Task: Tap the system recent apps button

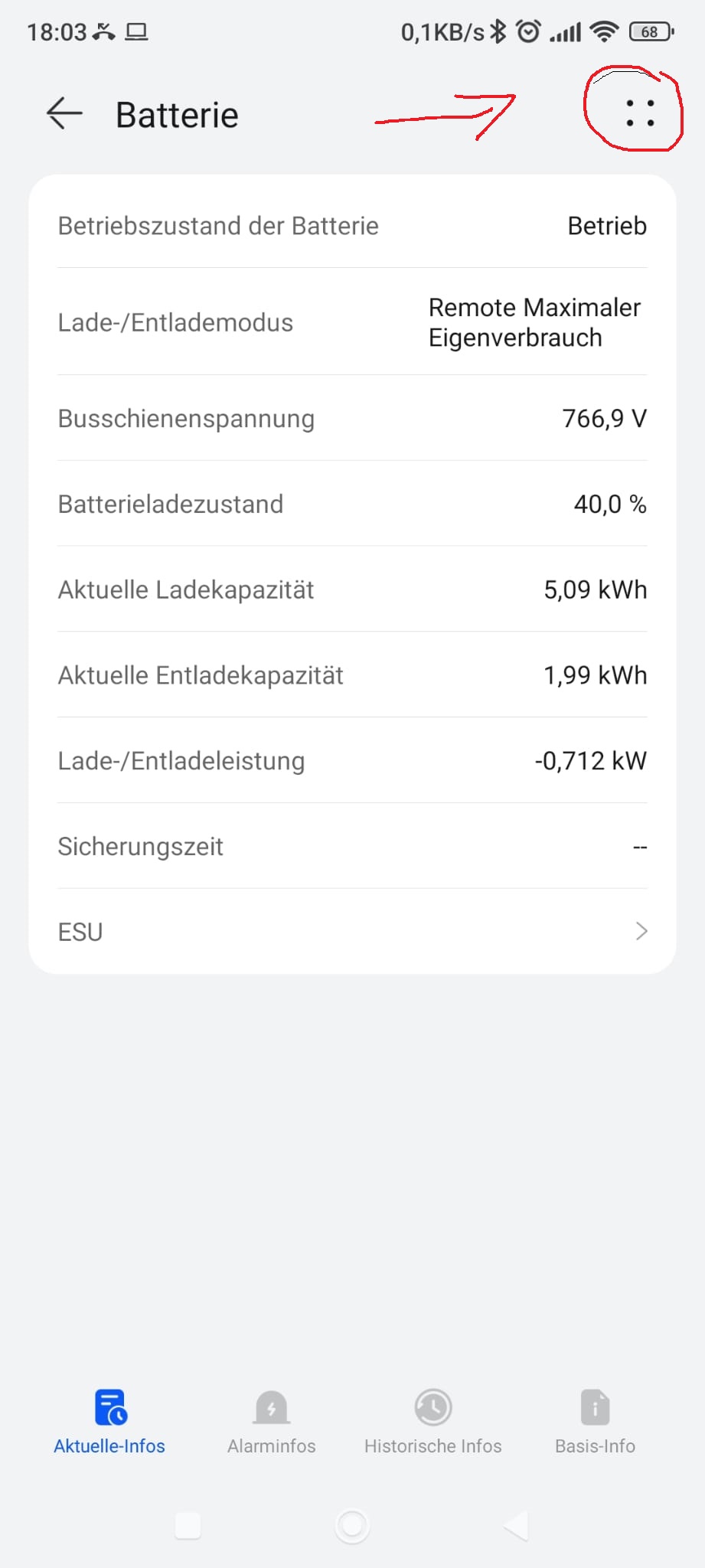Action: [188, 1525]
